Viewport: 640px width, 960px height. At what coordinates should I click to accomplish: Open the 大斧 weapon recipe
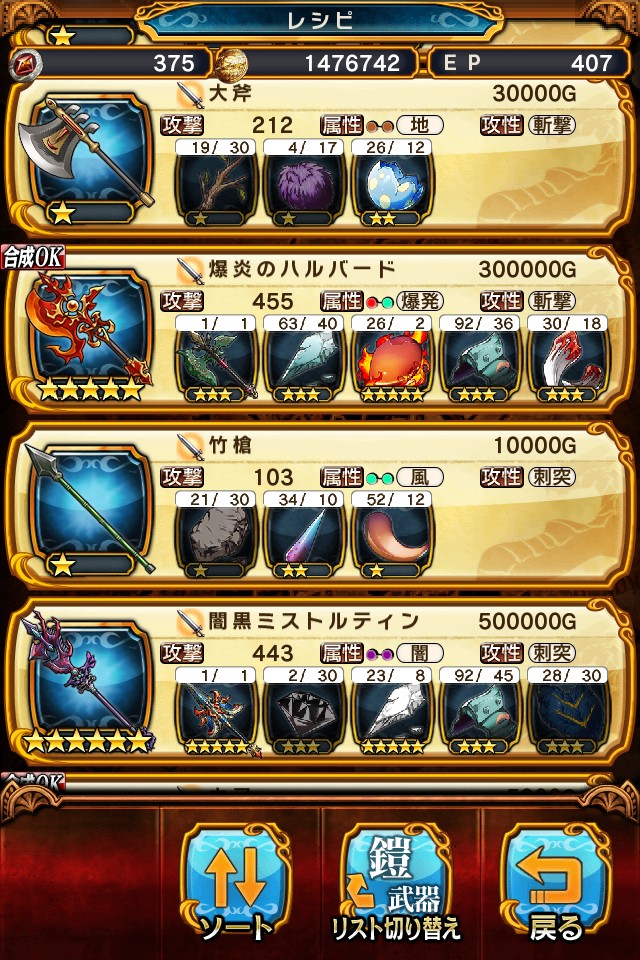pos(320,157)
